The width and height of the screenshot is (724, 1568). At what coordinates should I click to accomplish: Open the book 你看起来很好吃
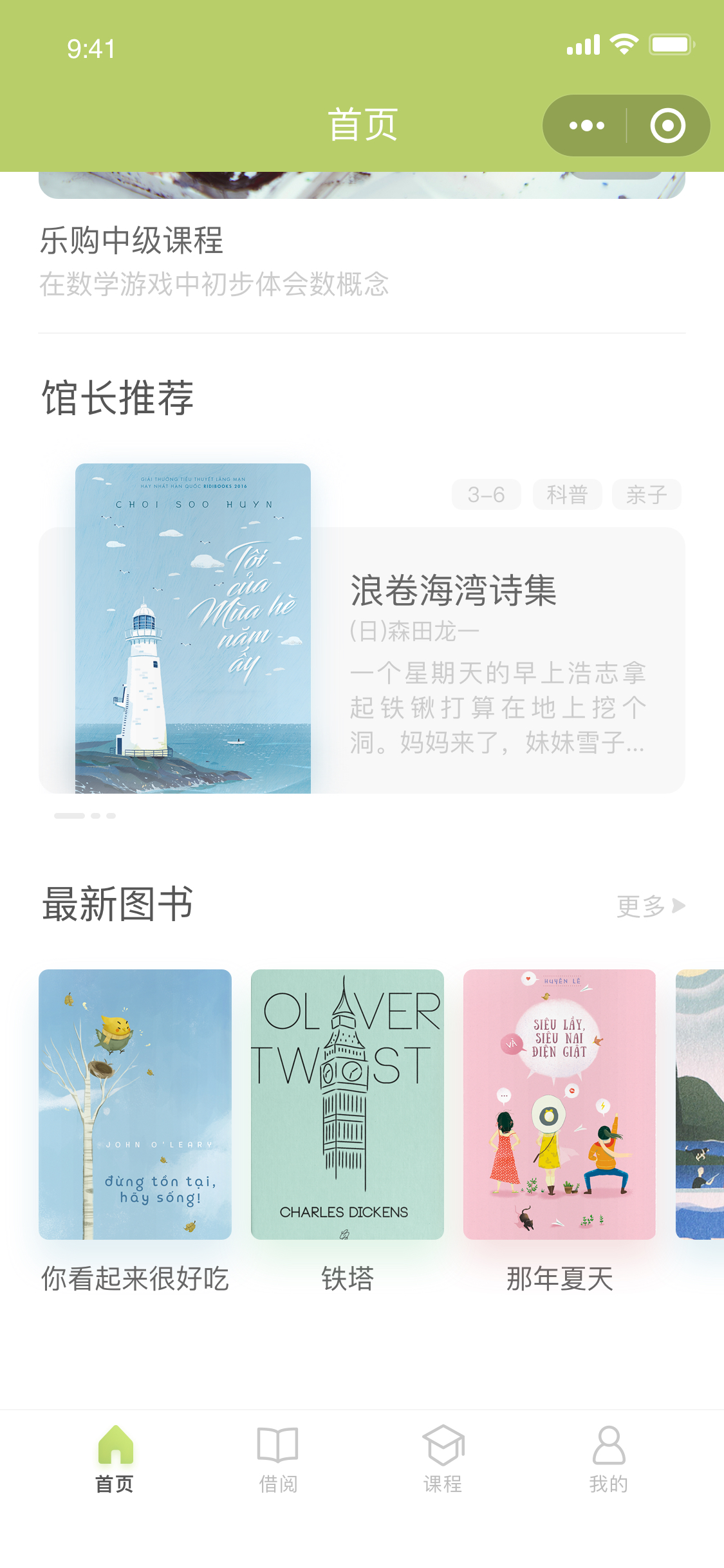[135, 1104]
